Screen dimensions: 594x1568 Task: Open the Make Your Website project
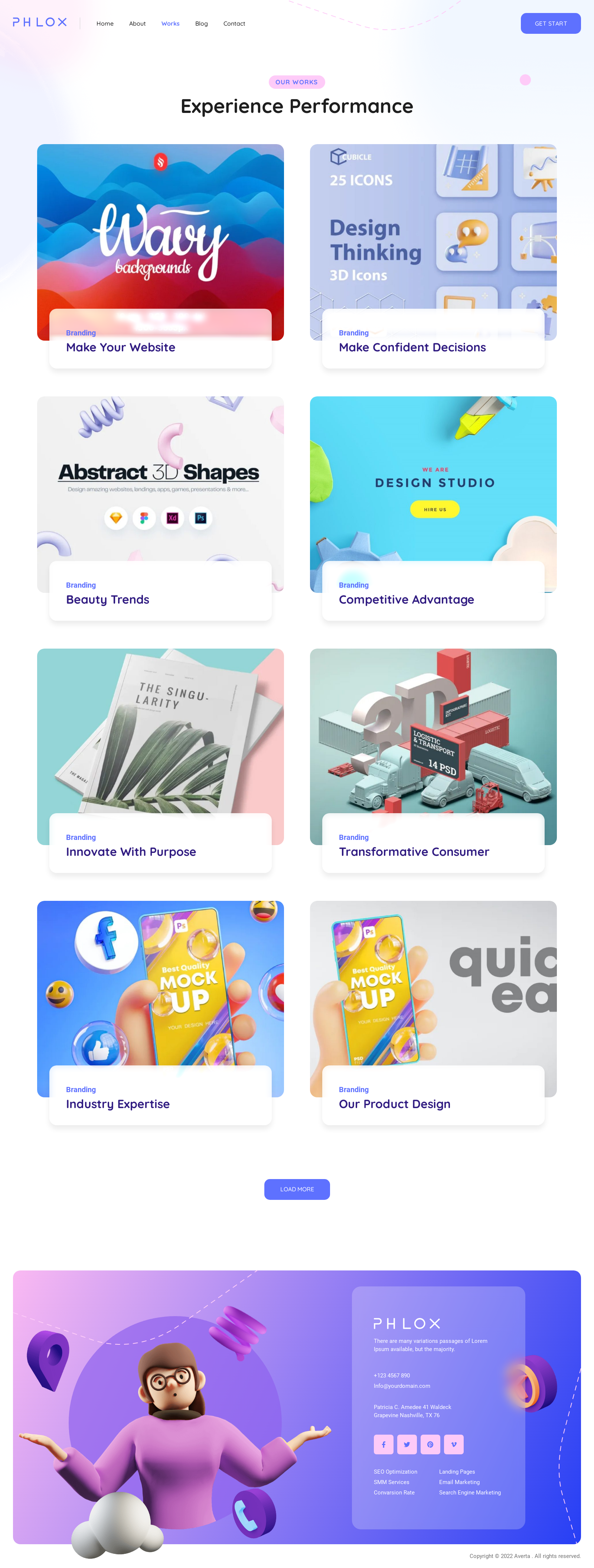click(x=121, y=348)
